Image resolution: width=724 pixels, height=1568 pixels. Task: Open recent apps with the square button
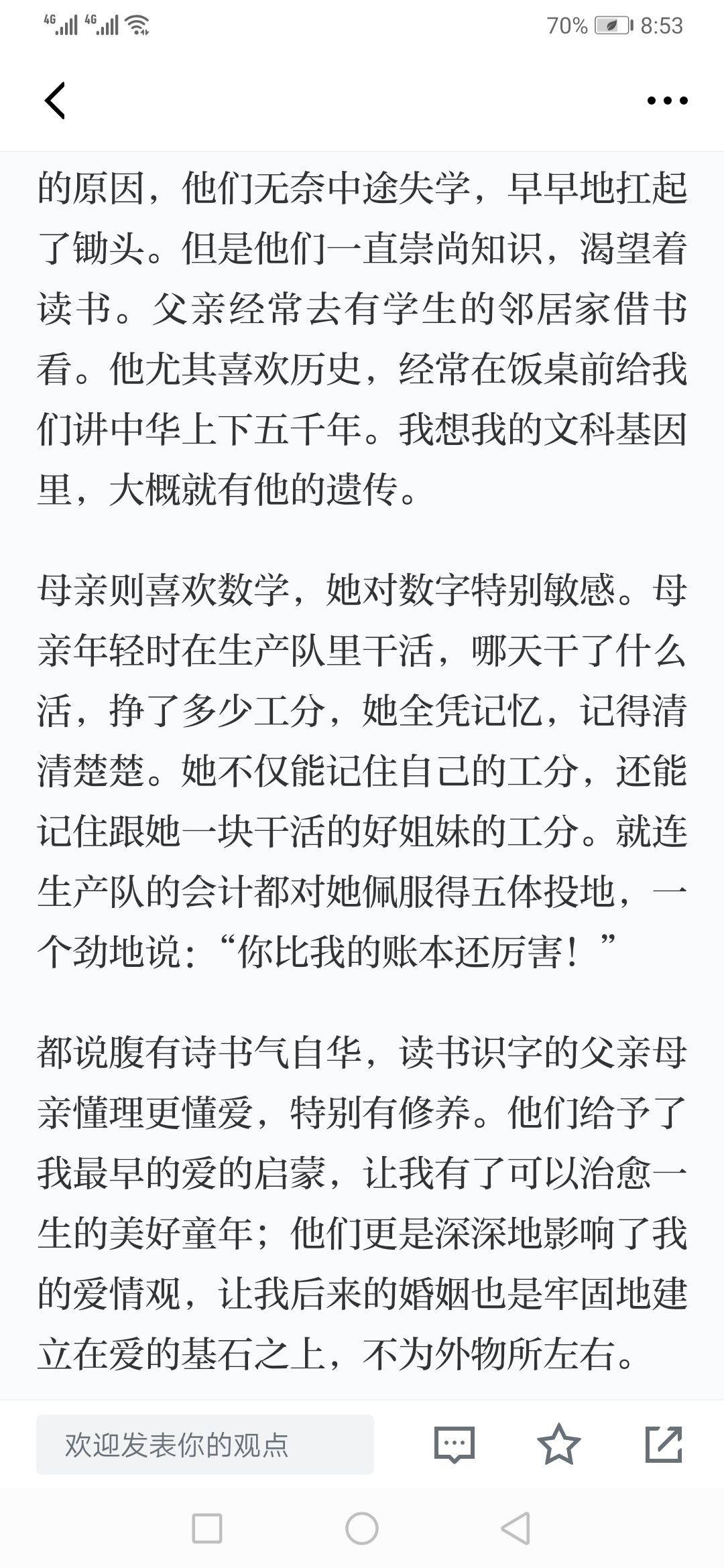point(207,1528)
